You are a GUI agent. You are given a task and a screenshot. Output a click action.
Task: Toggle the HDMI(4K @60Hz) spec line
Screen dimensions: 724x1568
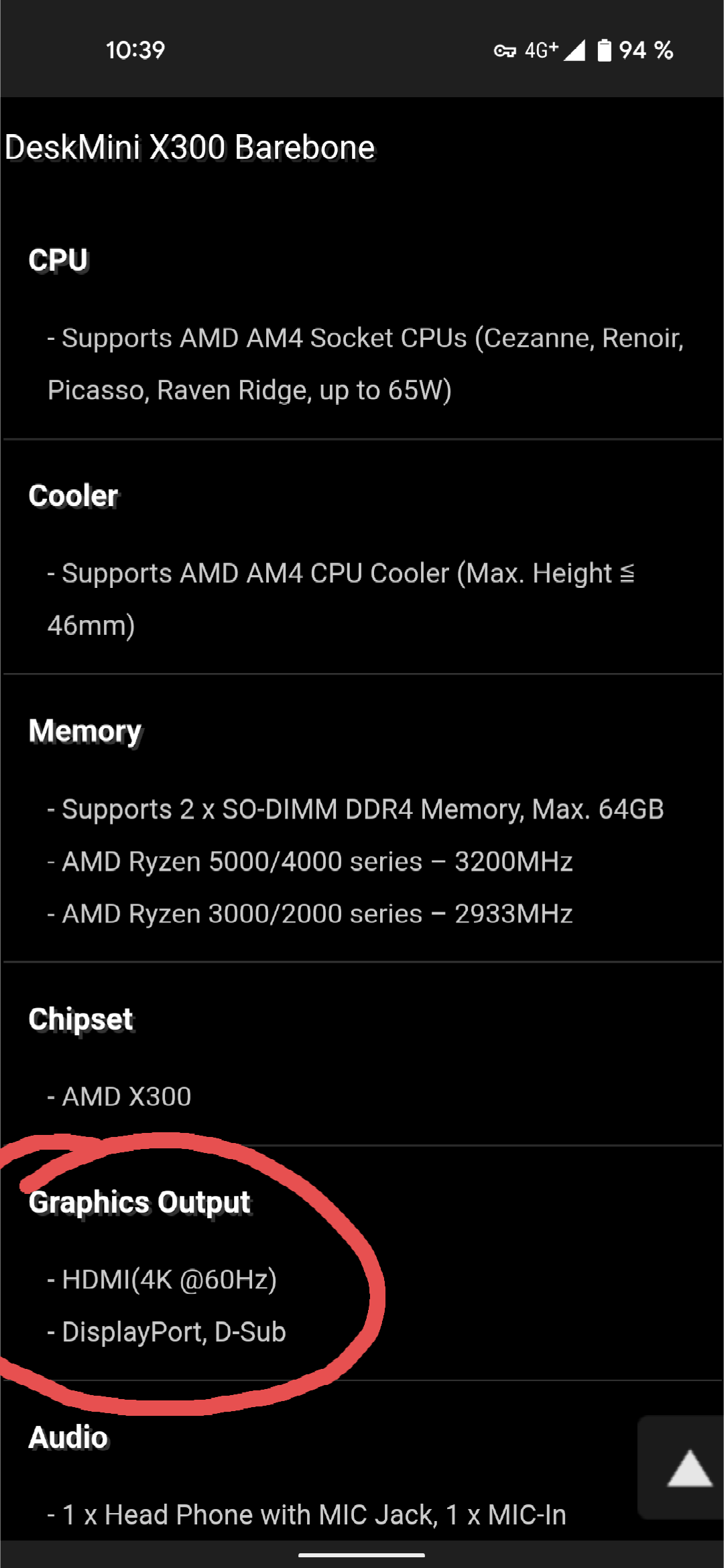pos(163,1278)
